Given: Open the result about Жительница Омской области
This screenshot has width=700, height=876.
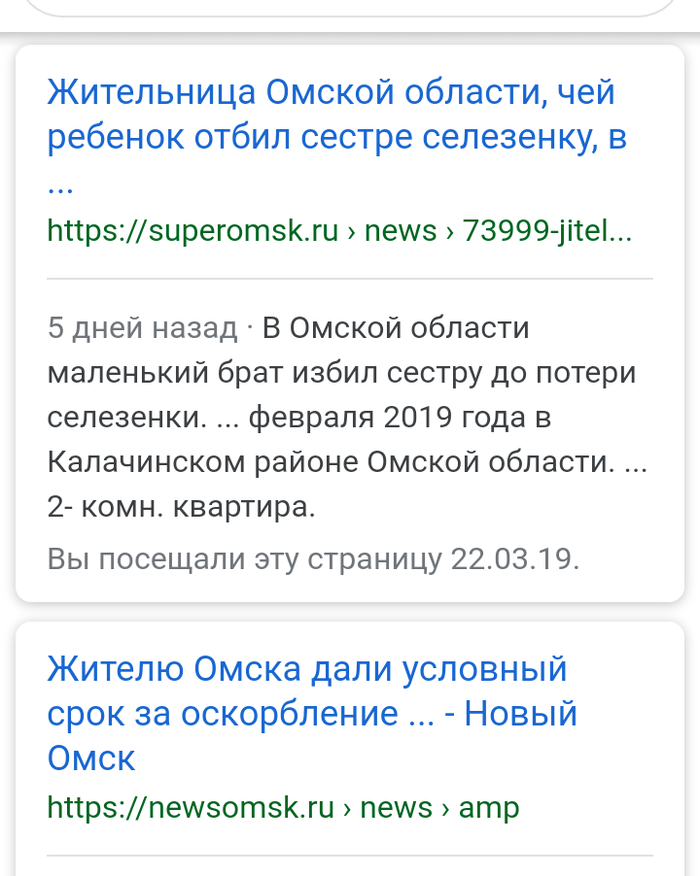Looking at the screenshot, I should coord(330,115).
